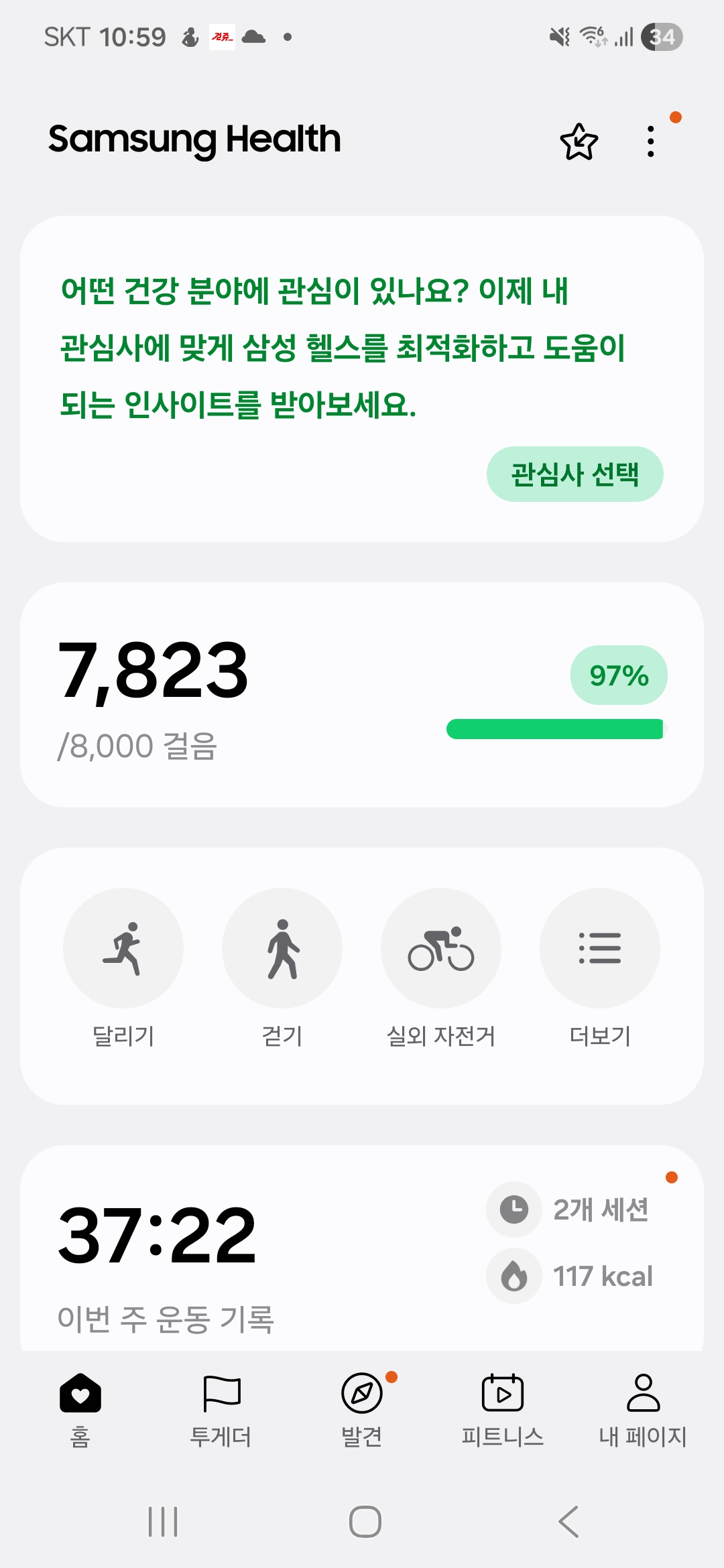
Task: Open the star badge icon in header
Action: point(579,141)
